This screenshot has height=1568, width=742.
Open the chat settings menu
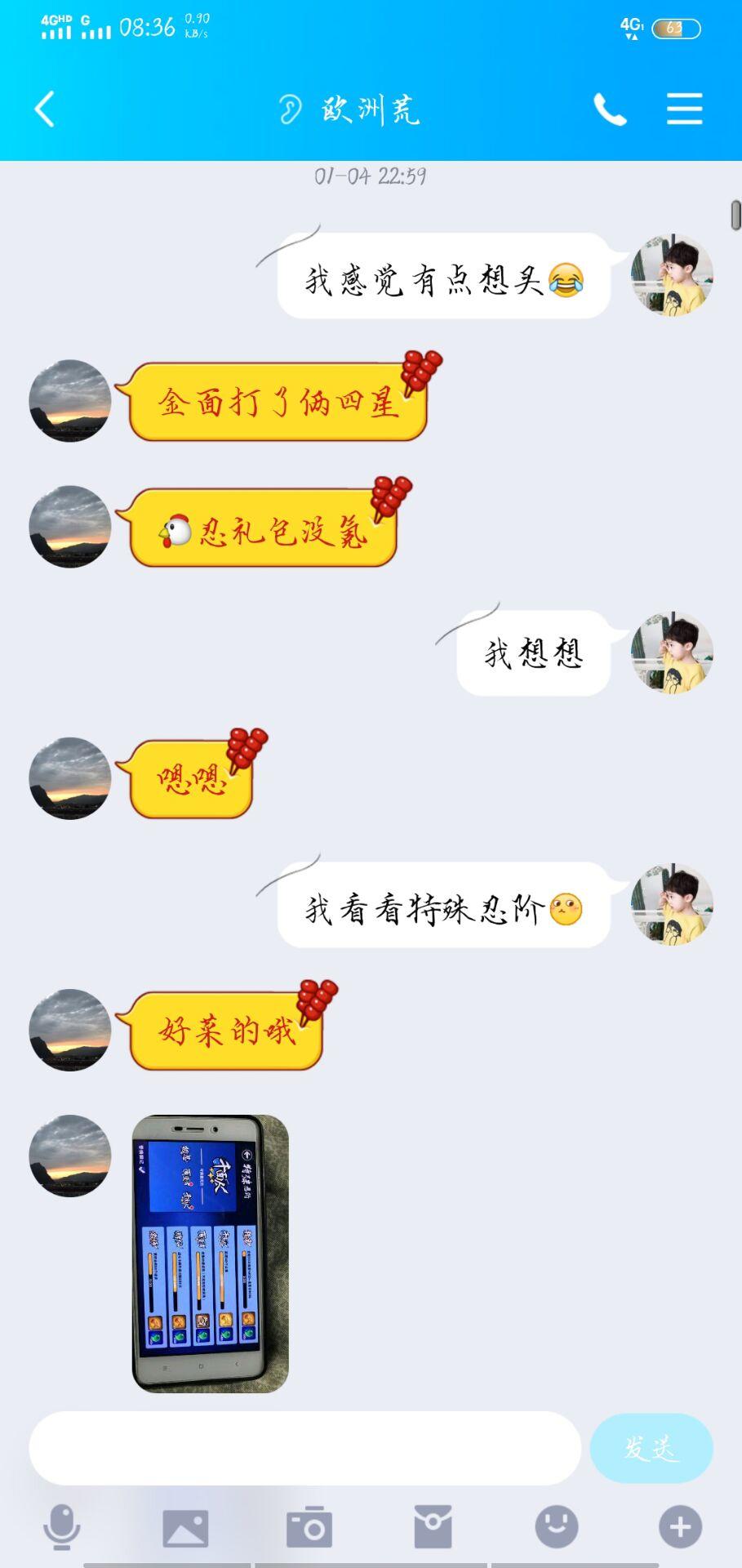684,109
